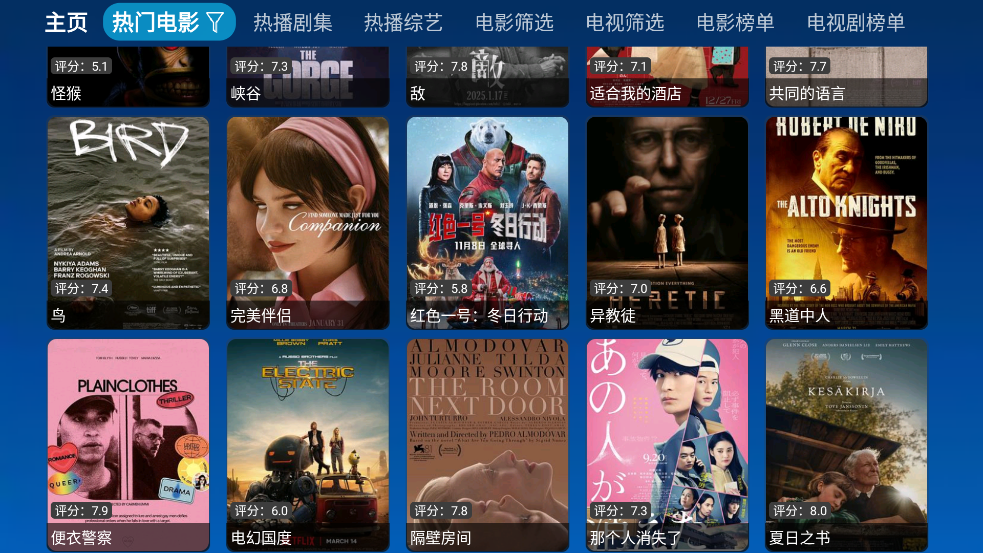Viewport: 983px width, 553px height.
Task: Tap the 完美伴侣 movie poster
Action: [x=307, y=222]
